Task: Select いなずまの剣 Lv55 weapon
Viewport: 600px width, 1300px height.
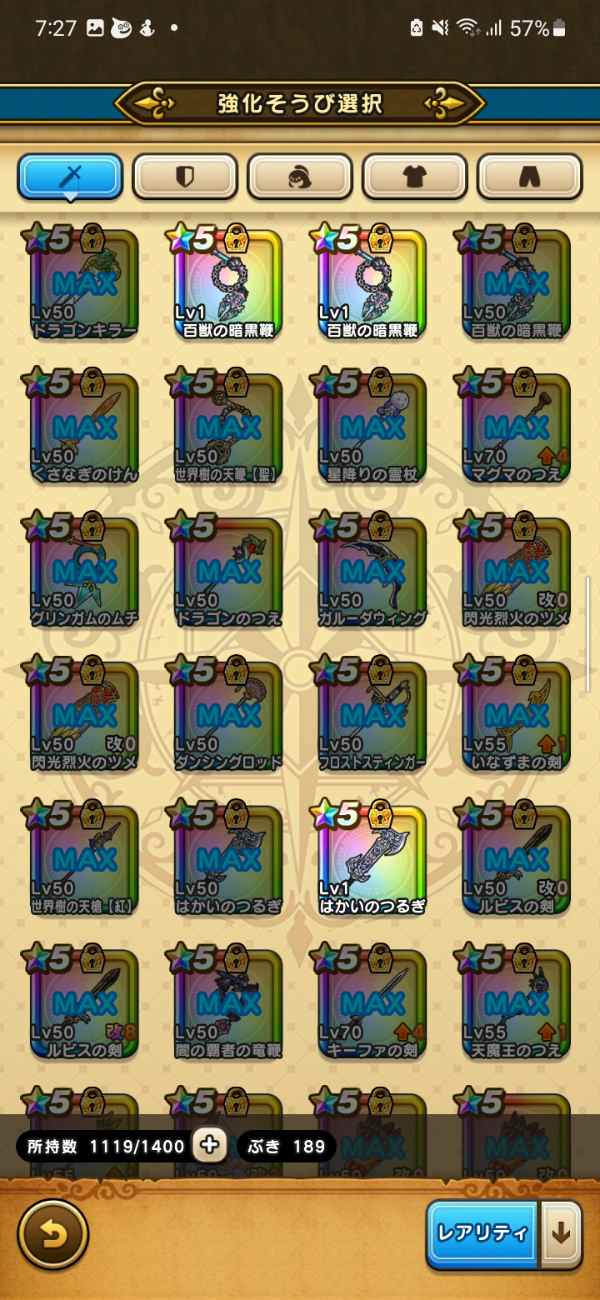Action: [516, 715]
